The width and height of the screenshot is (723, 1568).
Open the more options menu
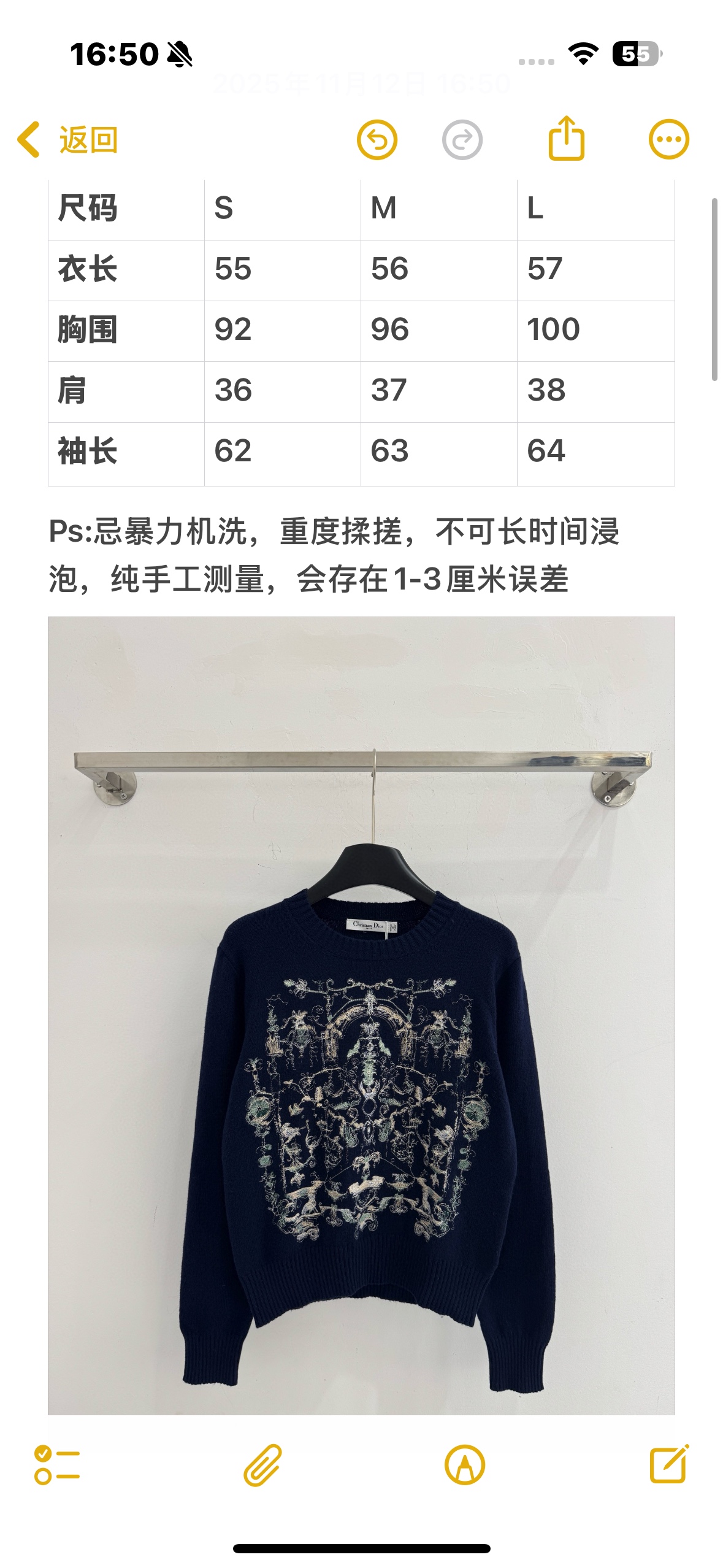(668, 140)
